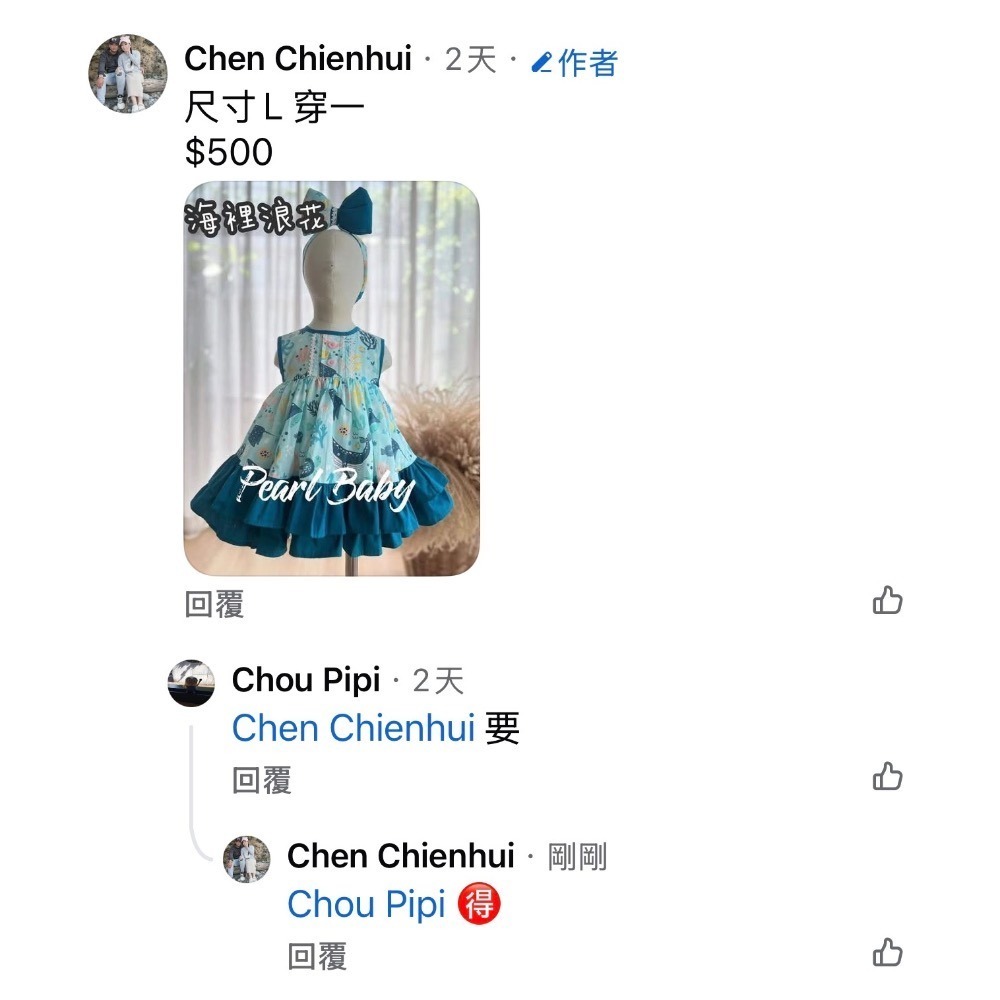Viewport: 1000px width, 1000px height.
Task: Like Chou Pipi's reply
Action: point(887,777)
